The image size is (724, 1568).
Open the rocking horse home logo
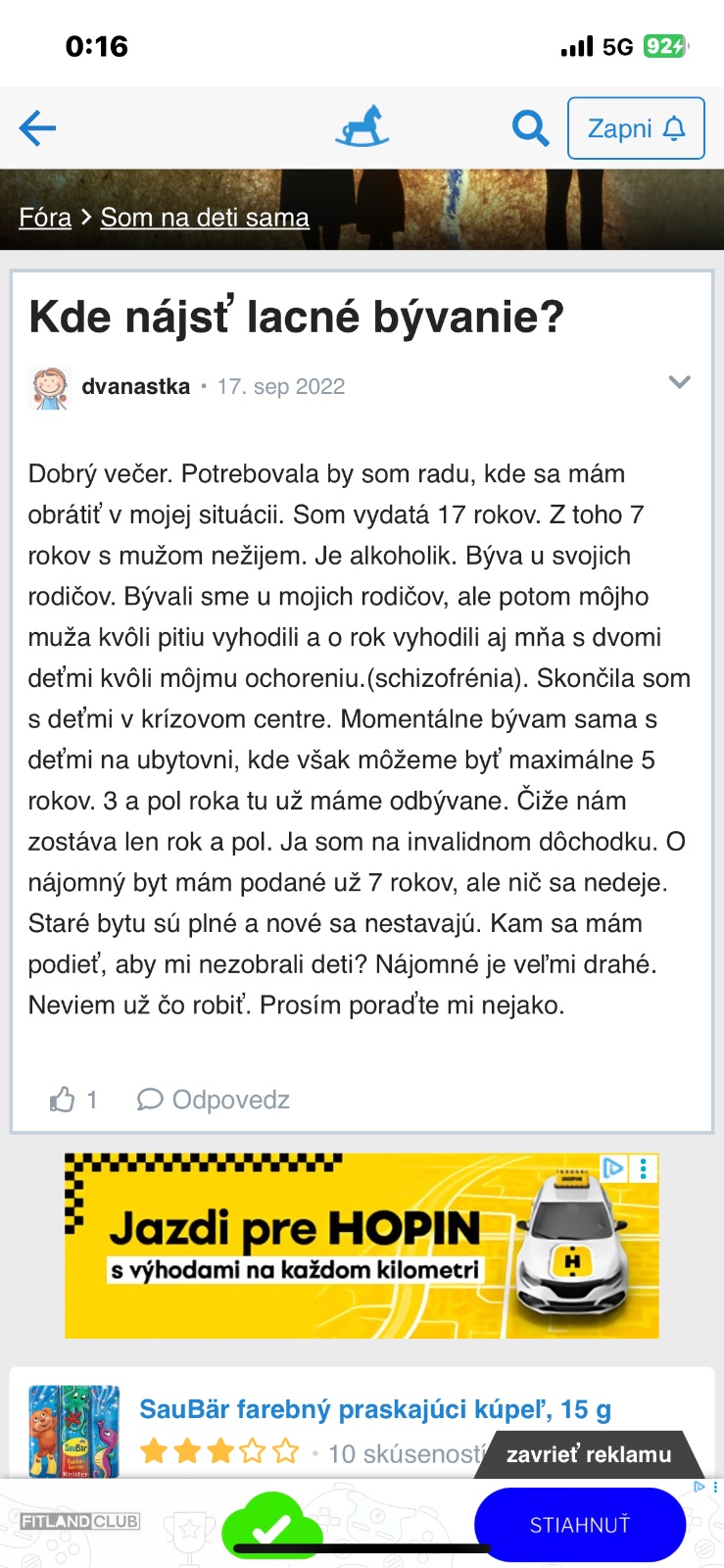[x=362, y=127]
